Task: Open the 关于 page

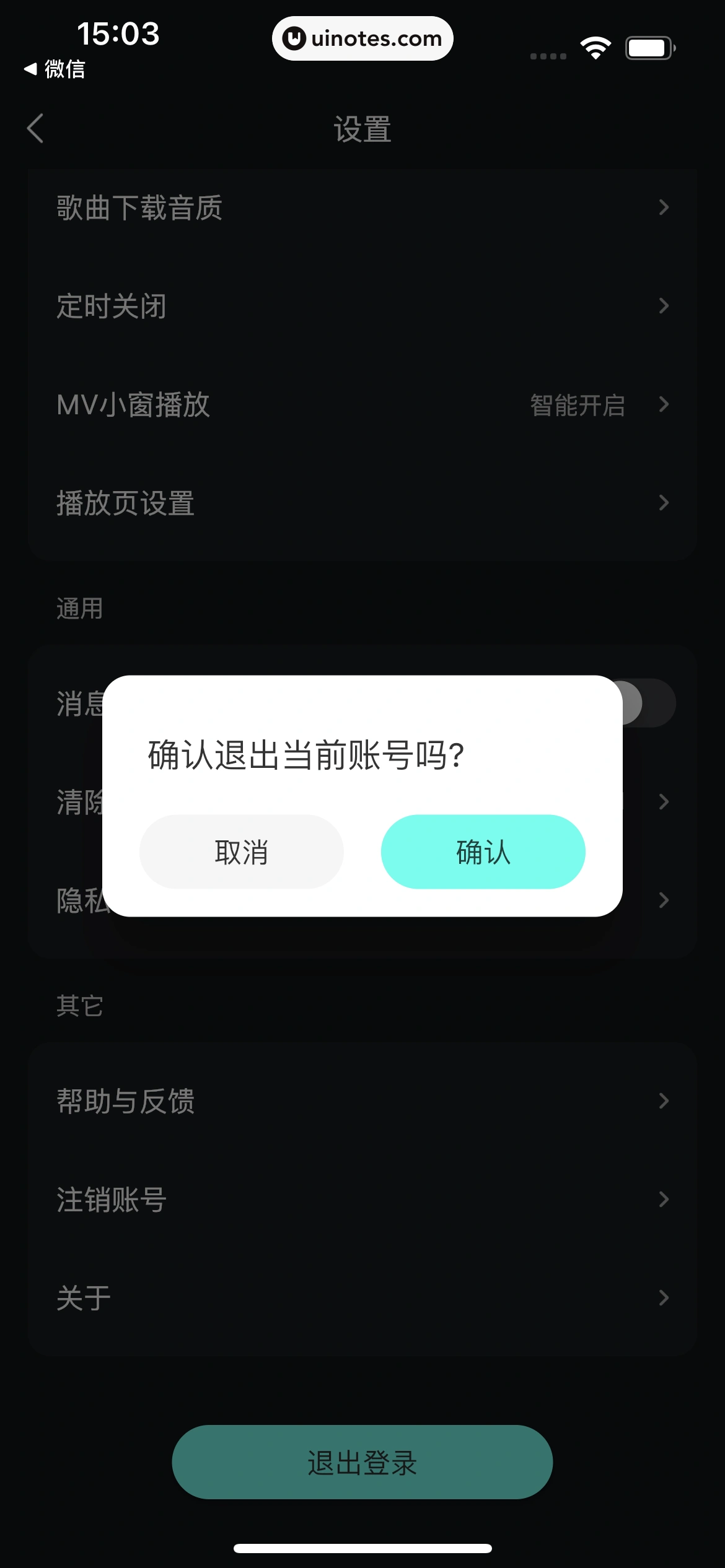Action: [362, 1298]
